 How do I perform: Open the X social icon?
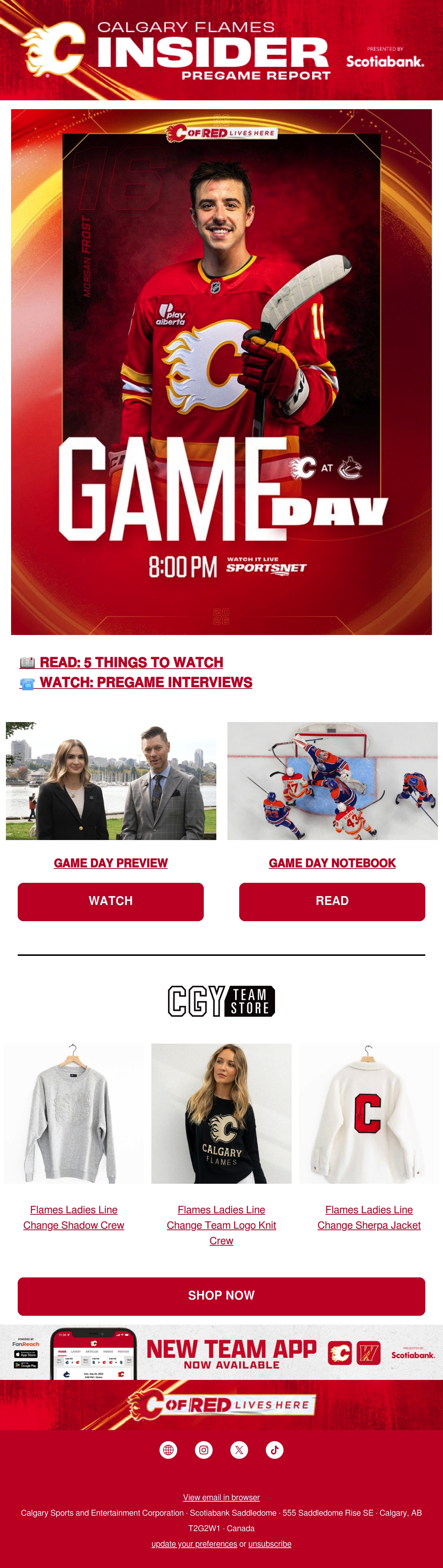click(239, 1450)
